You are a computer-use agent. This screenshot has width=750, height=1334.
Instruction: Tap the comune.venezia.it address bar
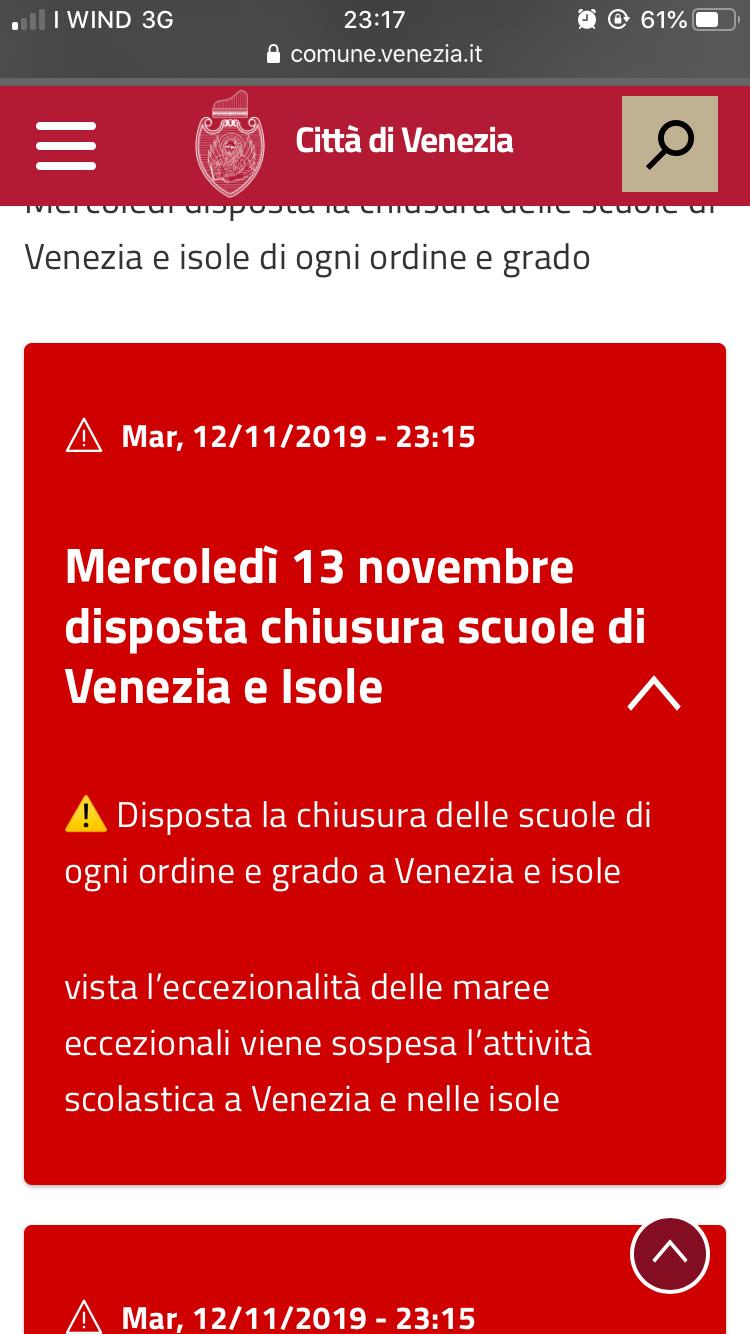(375, 54)
